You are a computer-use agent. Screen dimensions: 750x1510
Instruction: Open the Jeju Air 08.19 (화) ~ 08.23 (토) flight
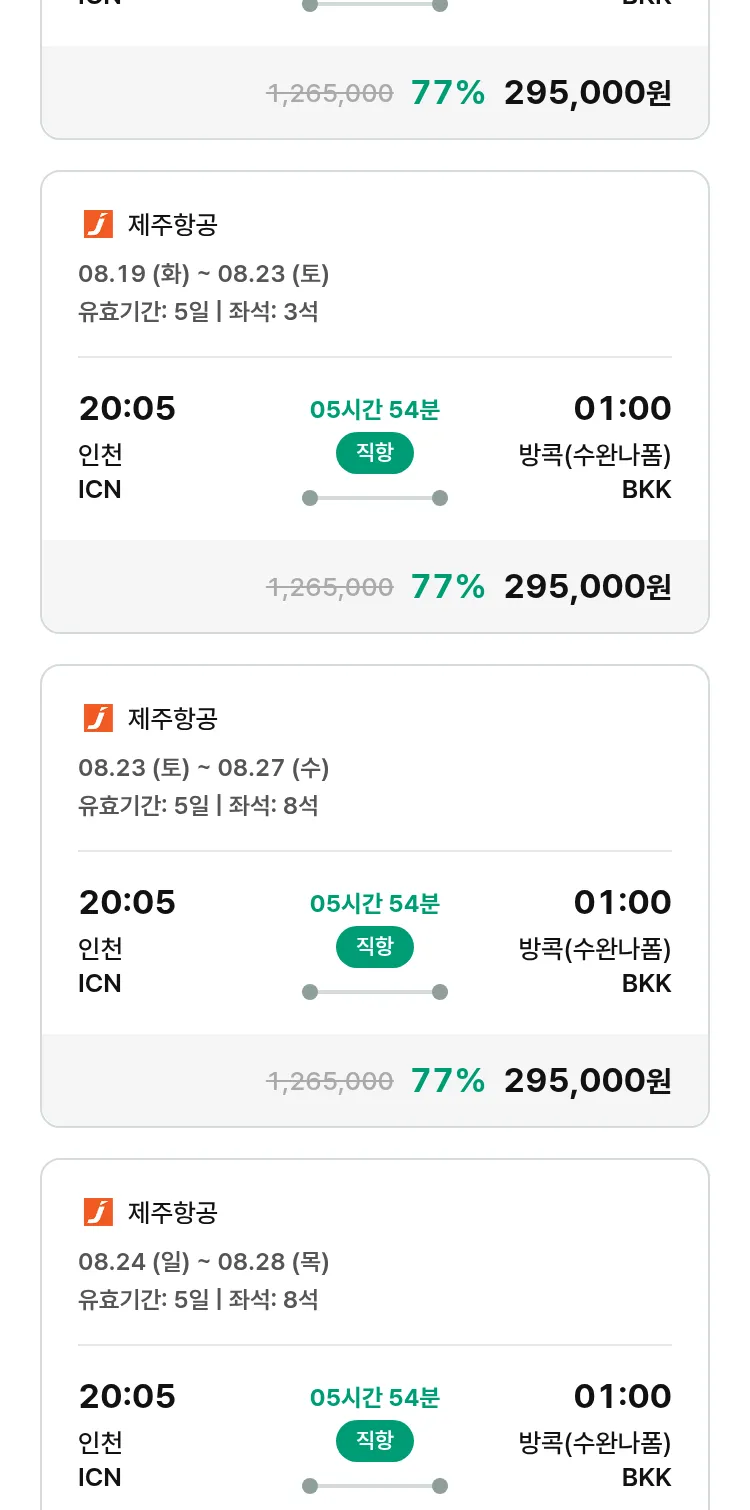(374, 402)
